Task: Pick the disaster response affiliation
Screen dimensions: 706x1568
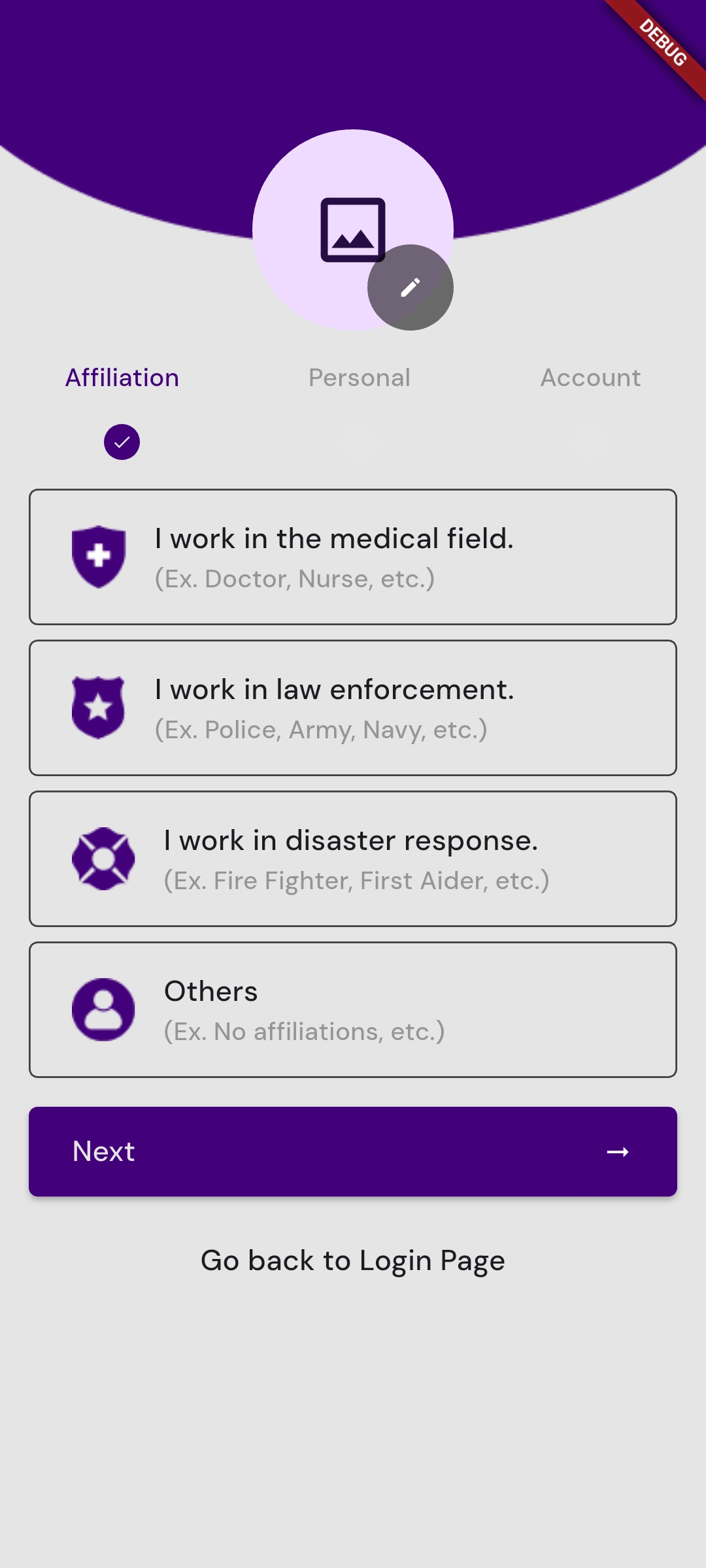Action: [x=353, y=858]
